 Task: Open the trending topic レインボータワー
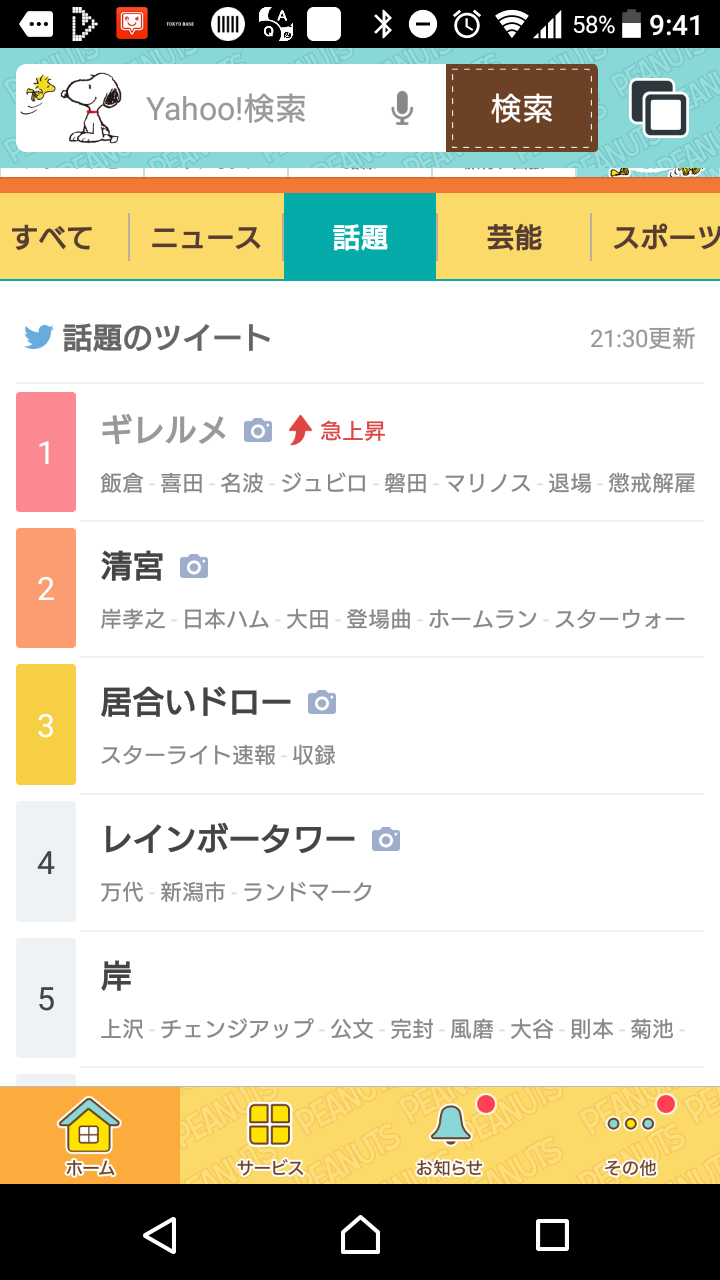[360, 861]
